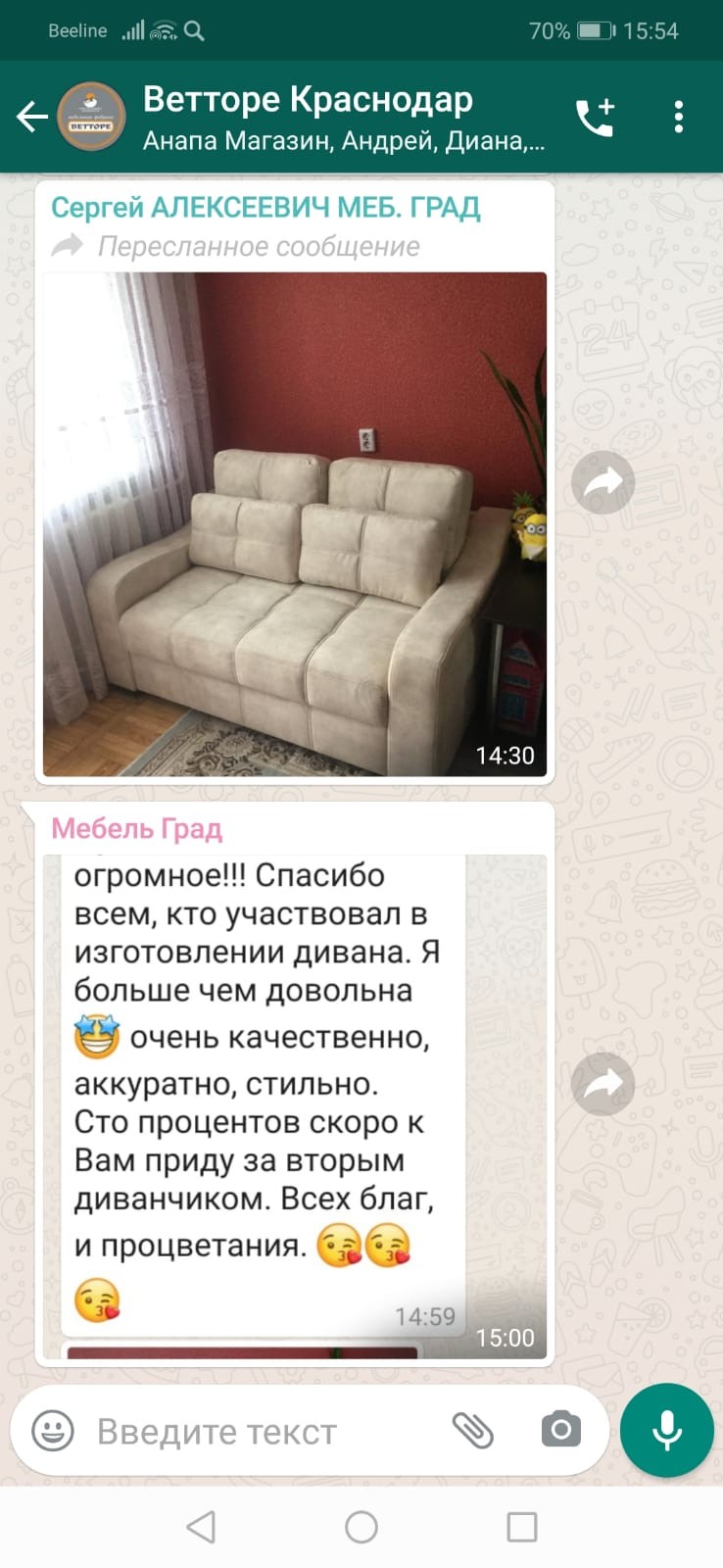Forward the Мебель Град image message
This screenshot has height=1568, width=723.
pyautogui.click(x=602, y=1084)
